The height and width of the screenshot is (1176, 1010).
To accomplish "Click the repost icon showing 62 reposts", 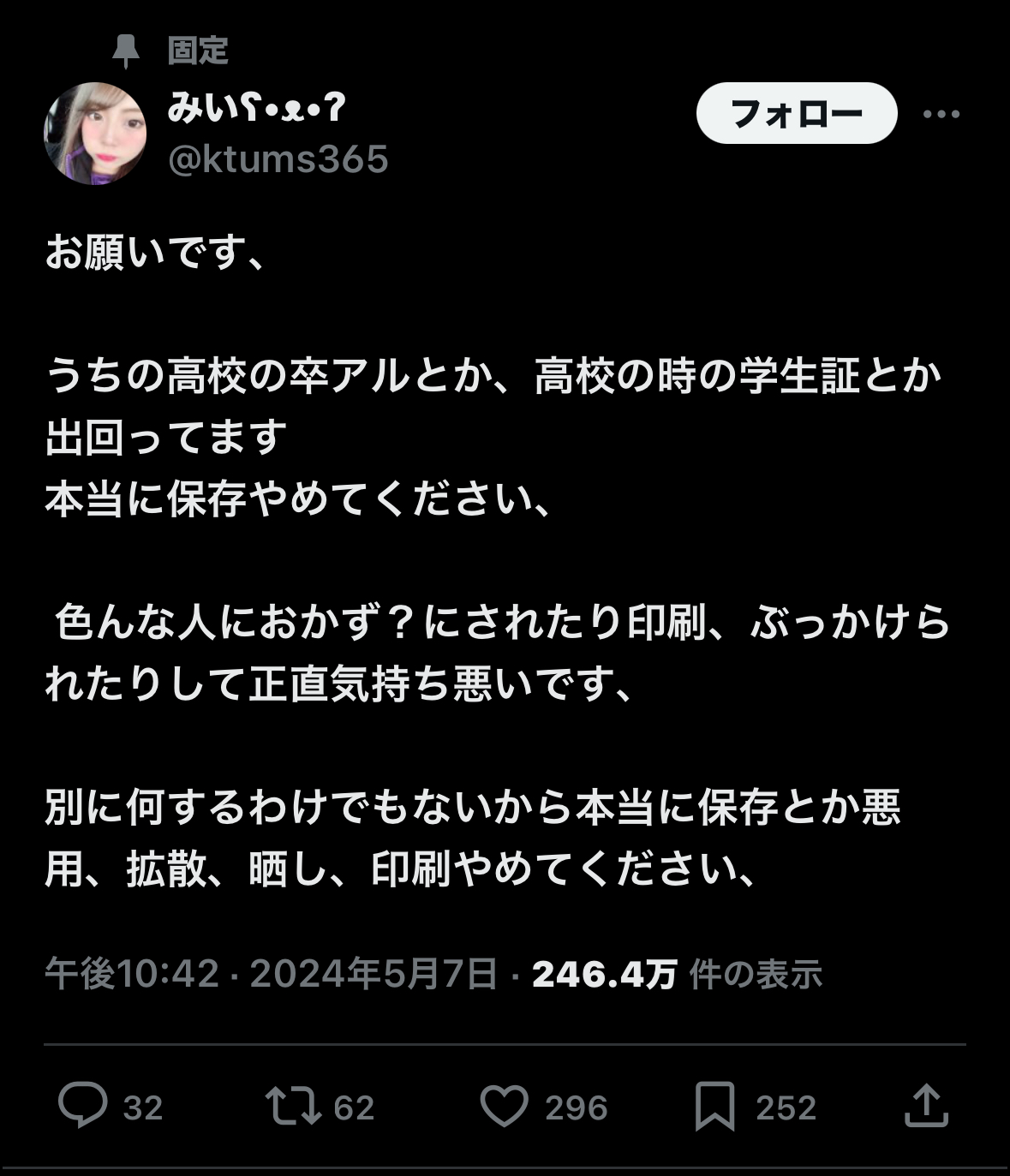I will [x=297, y=1107].
